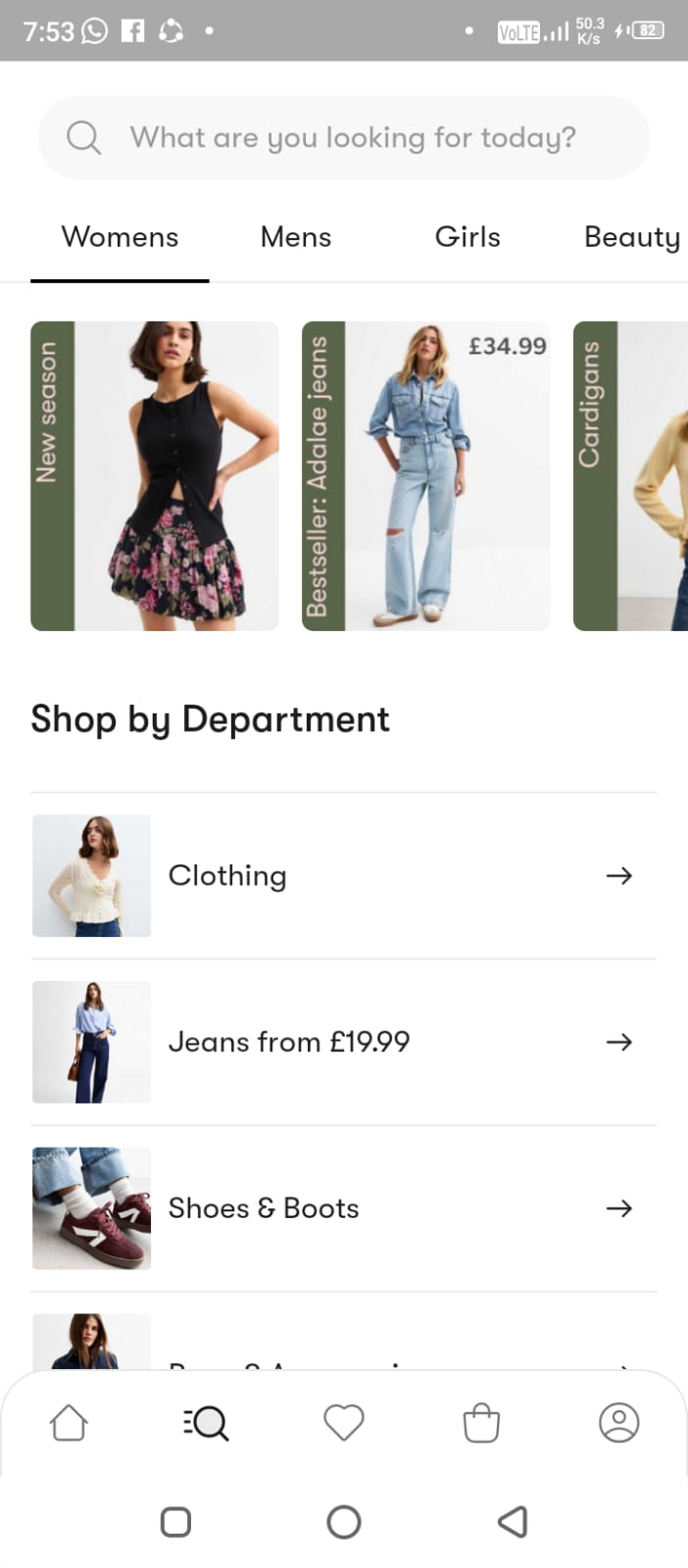
Task: Open the browse search tab
Action: coord(206,1422)
